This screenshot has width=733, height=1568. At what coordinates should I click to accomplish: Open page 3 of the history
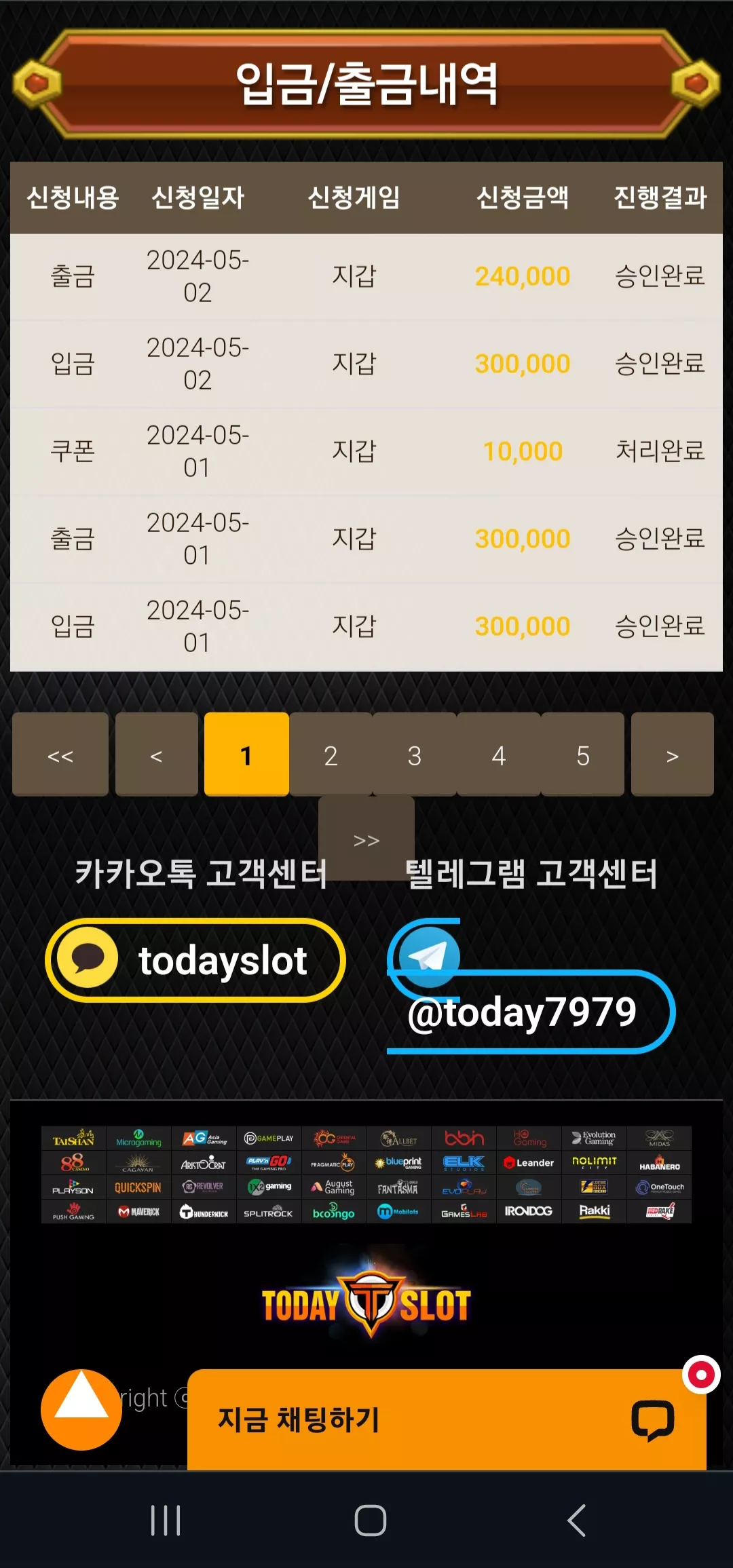click(x=415, y=754)
